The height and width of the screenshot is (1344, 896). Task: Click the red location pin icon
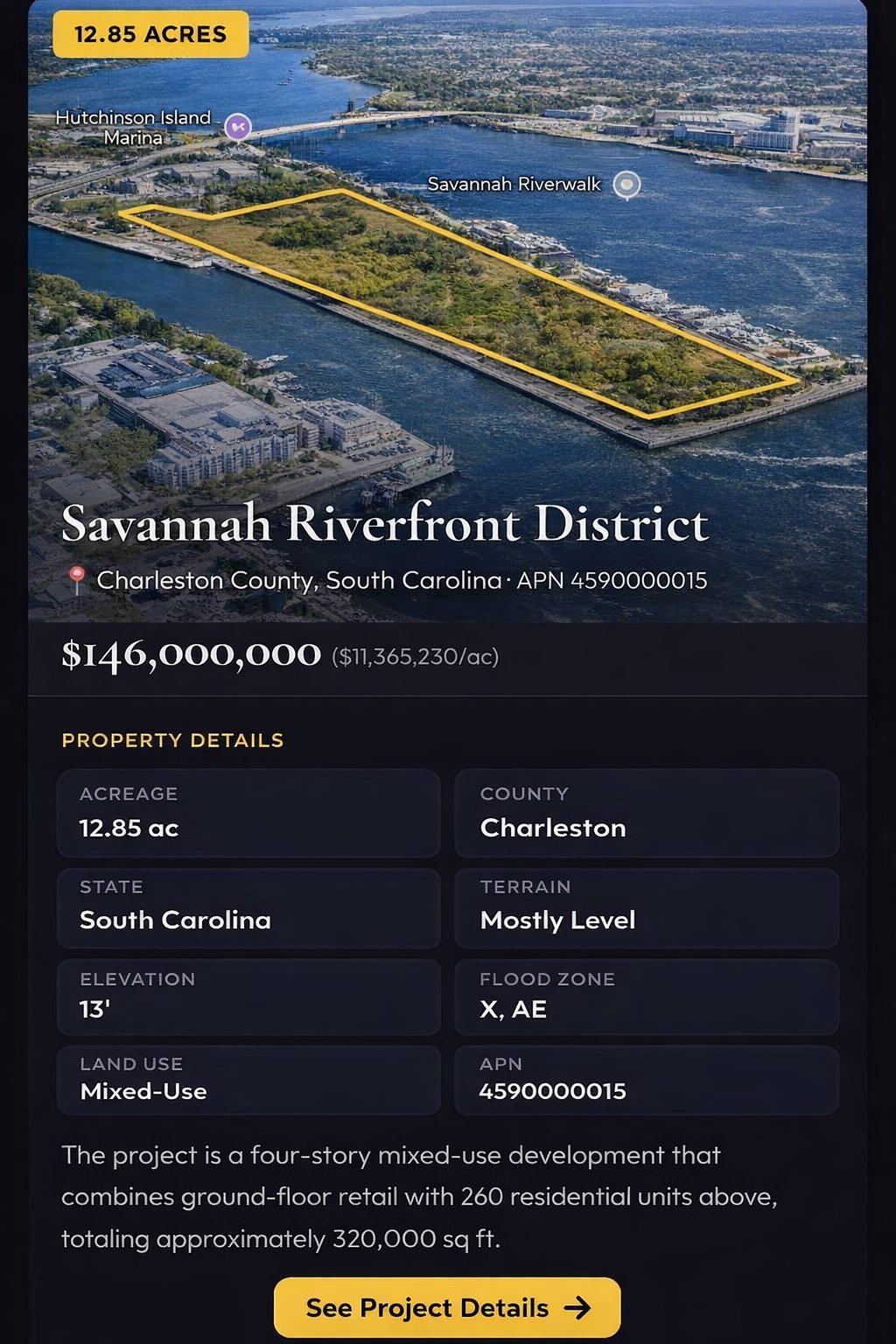click(x=76, y=578)
